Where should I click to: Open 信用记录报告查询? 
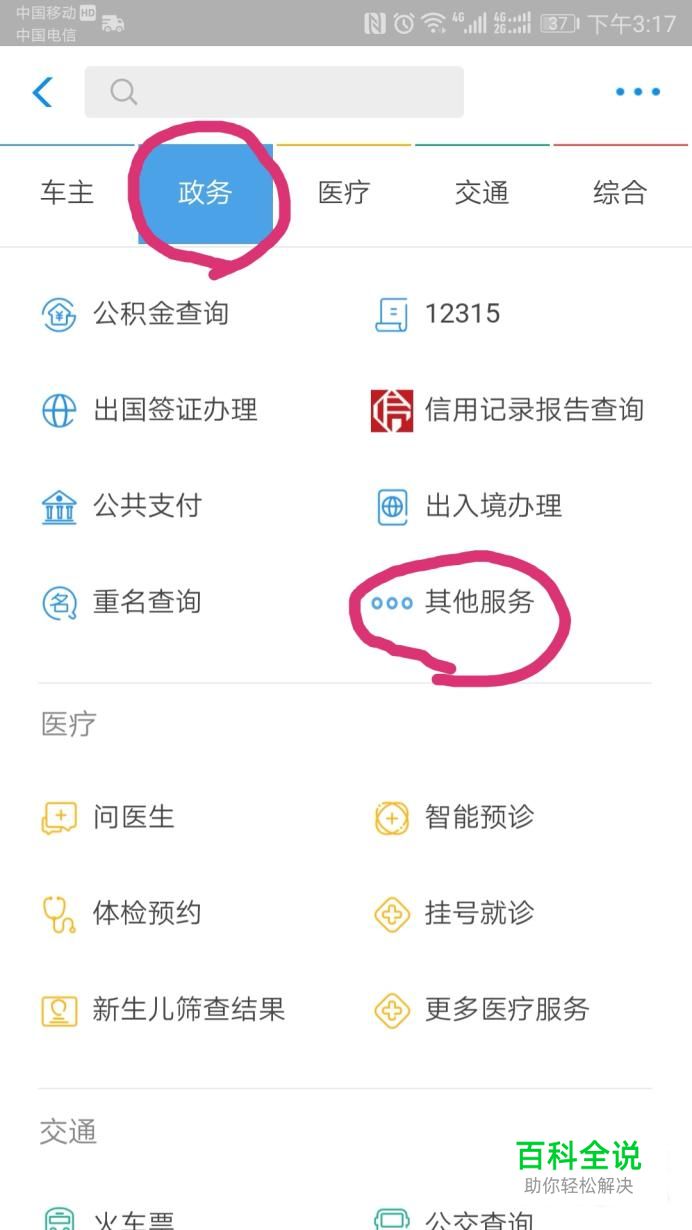[x=507, y=410]
